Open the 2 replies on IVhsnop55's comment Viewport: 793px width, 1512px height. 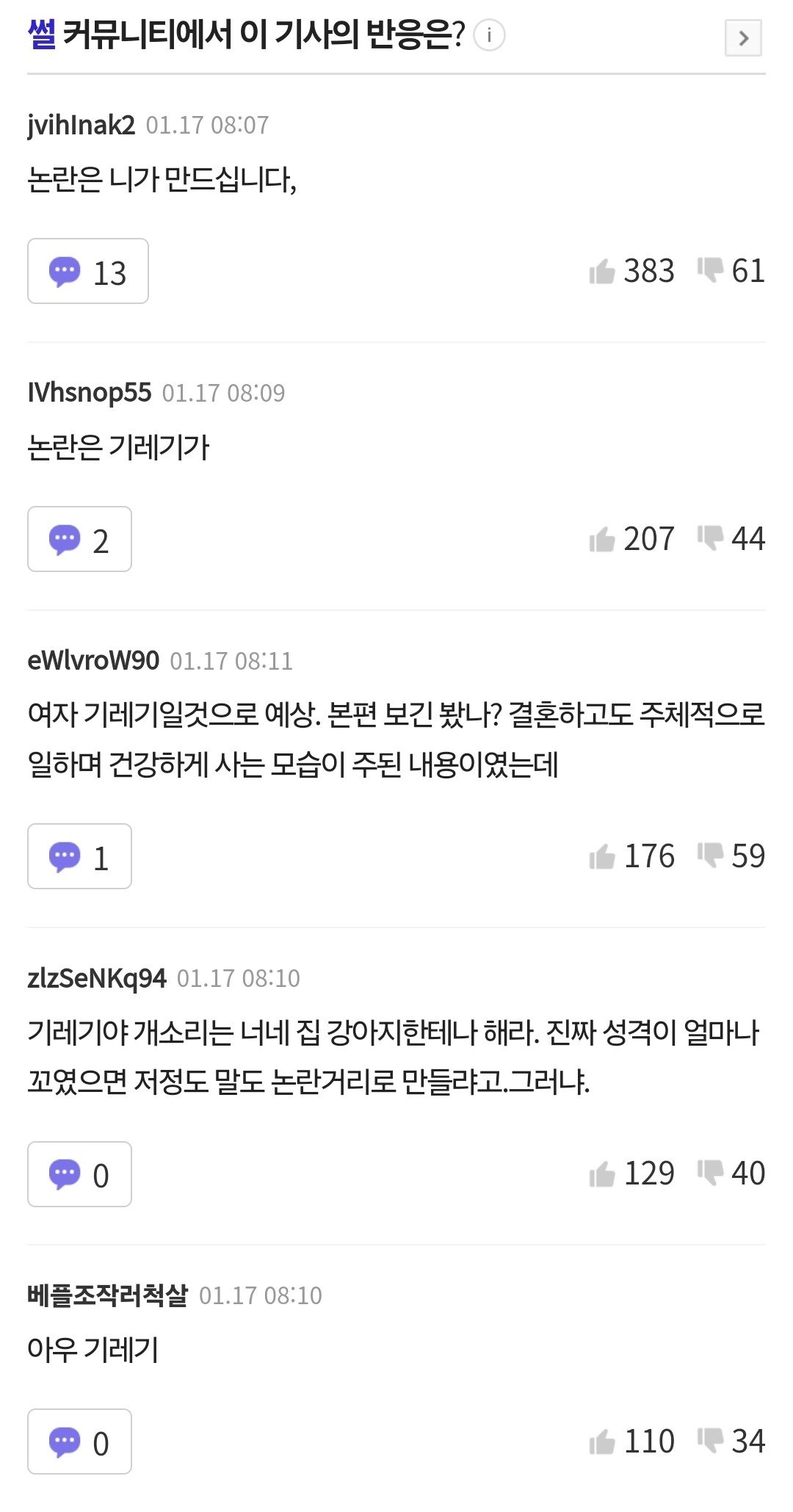tap(79, 540)
